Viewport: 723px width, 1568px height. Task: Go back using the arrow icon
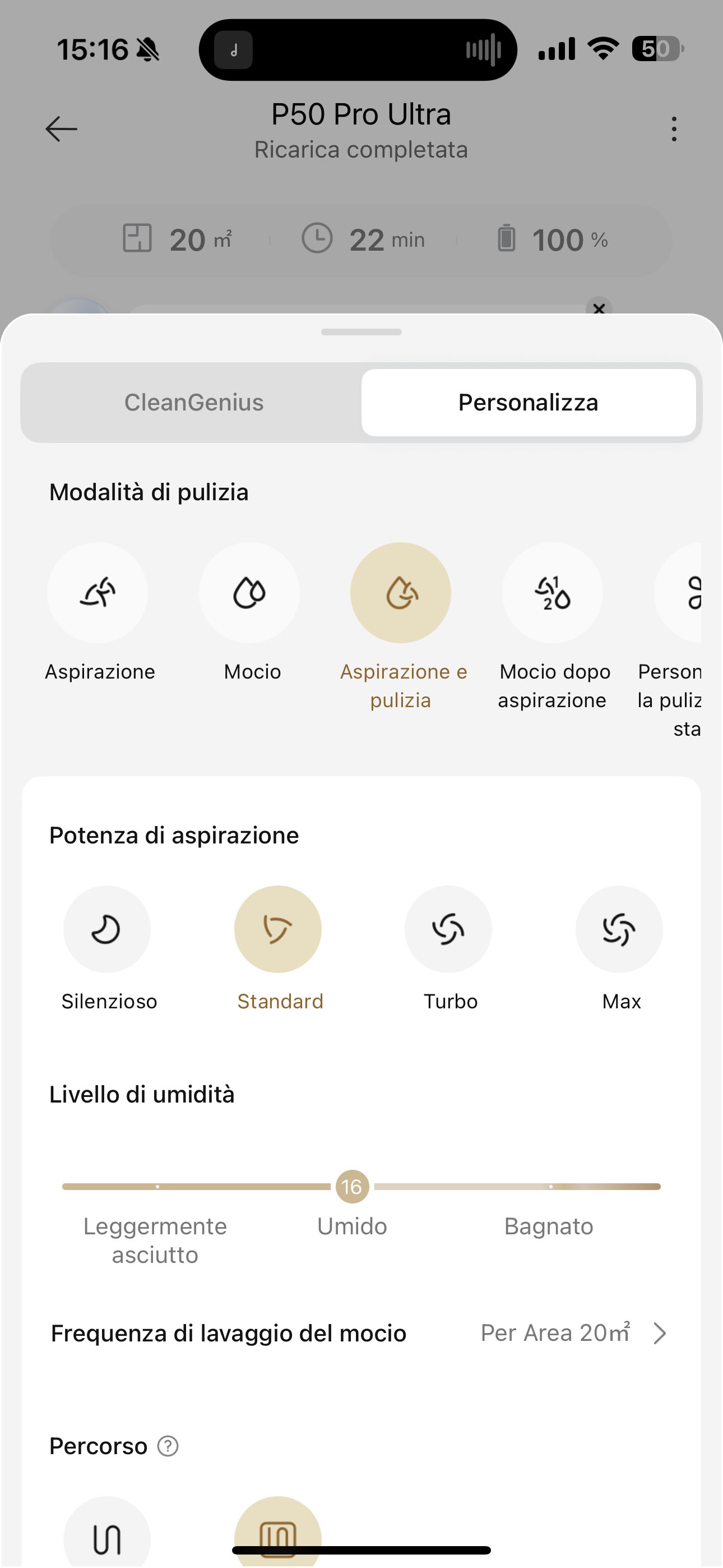(x=62, y=129)
